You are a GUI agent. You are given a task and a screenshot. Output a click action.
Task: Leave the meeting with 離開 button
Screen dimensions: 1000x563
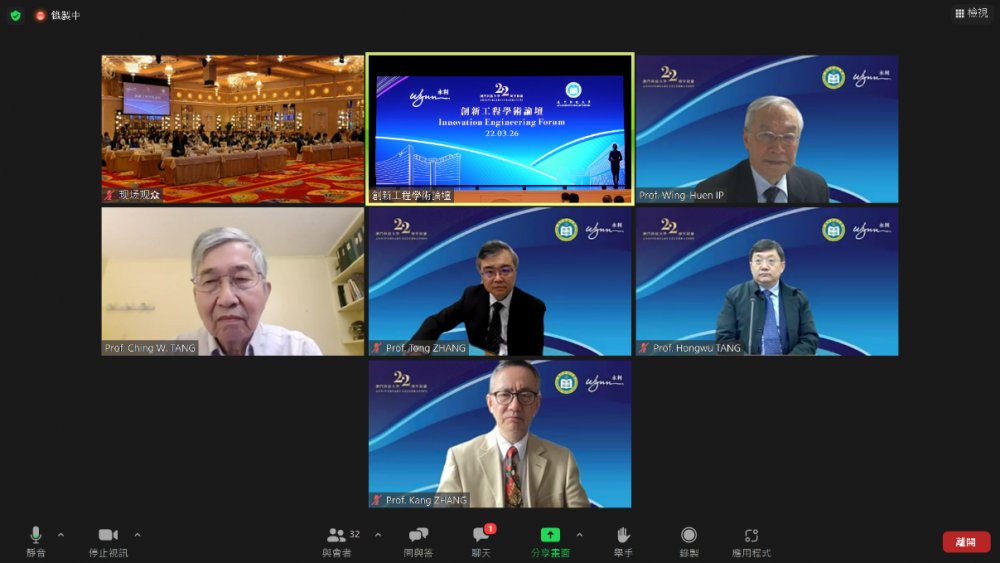966,541
